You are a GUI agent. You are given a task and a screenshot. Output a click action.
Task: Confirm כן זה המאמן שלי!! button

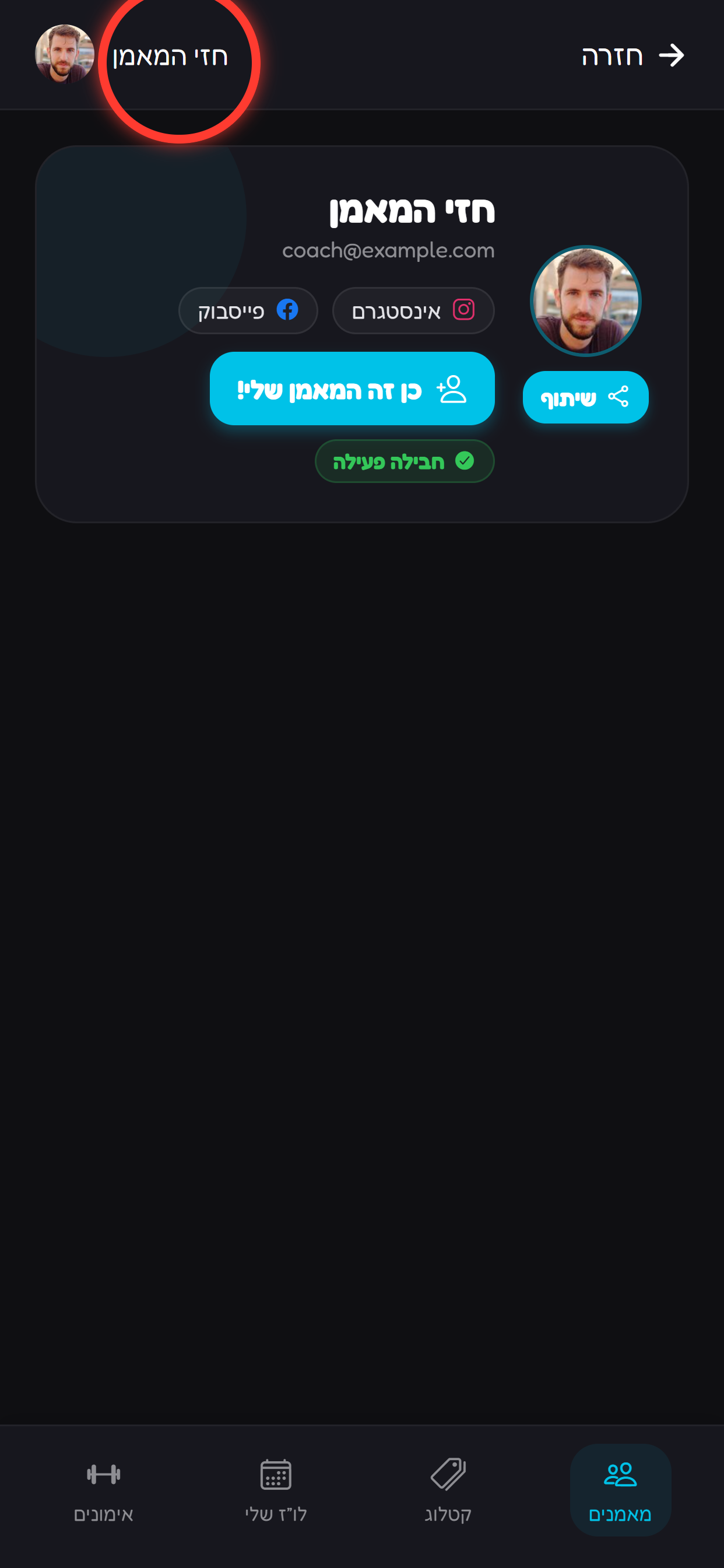tap(352, 388)
